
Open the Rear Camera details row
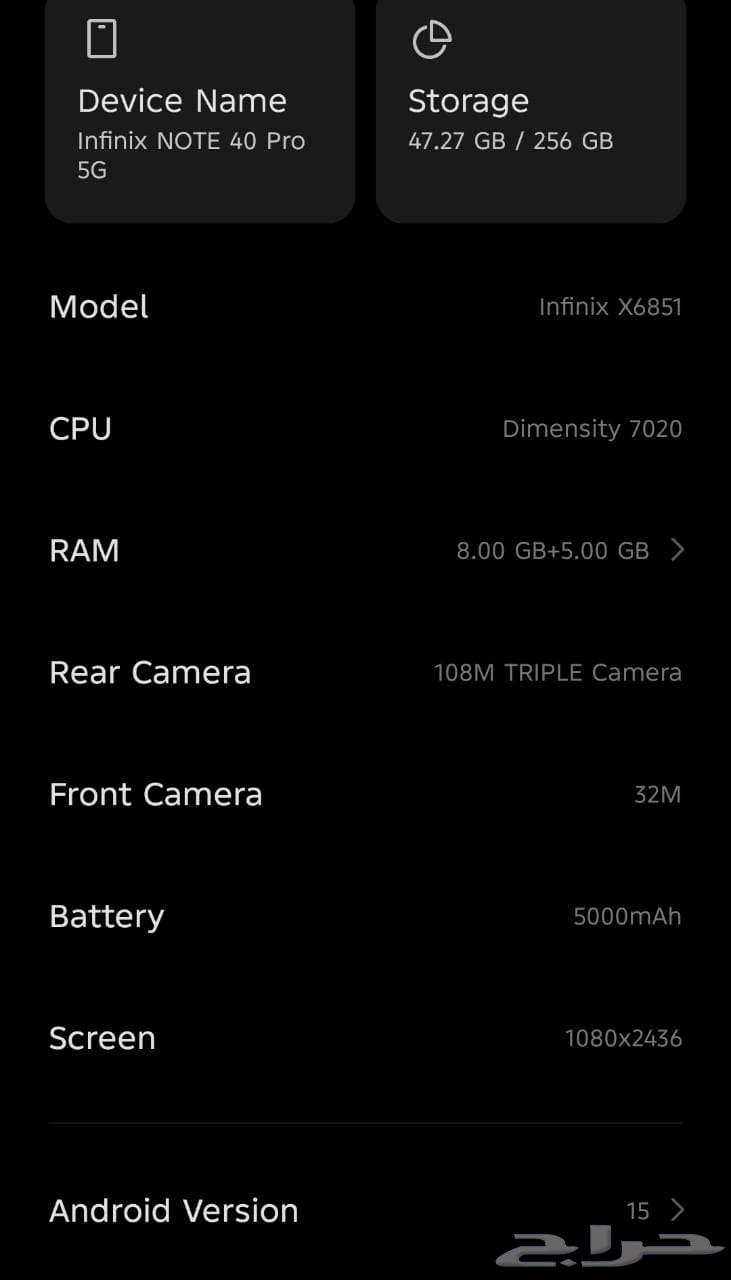point(365,672)
